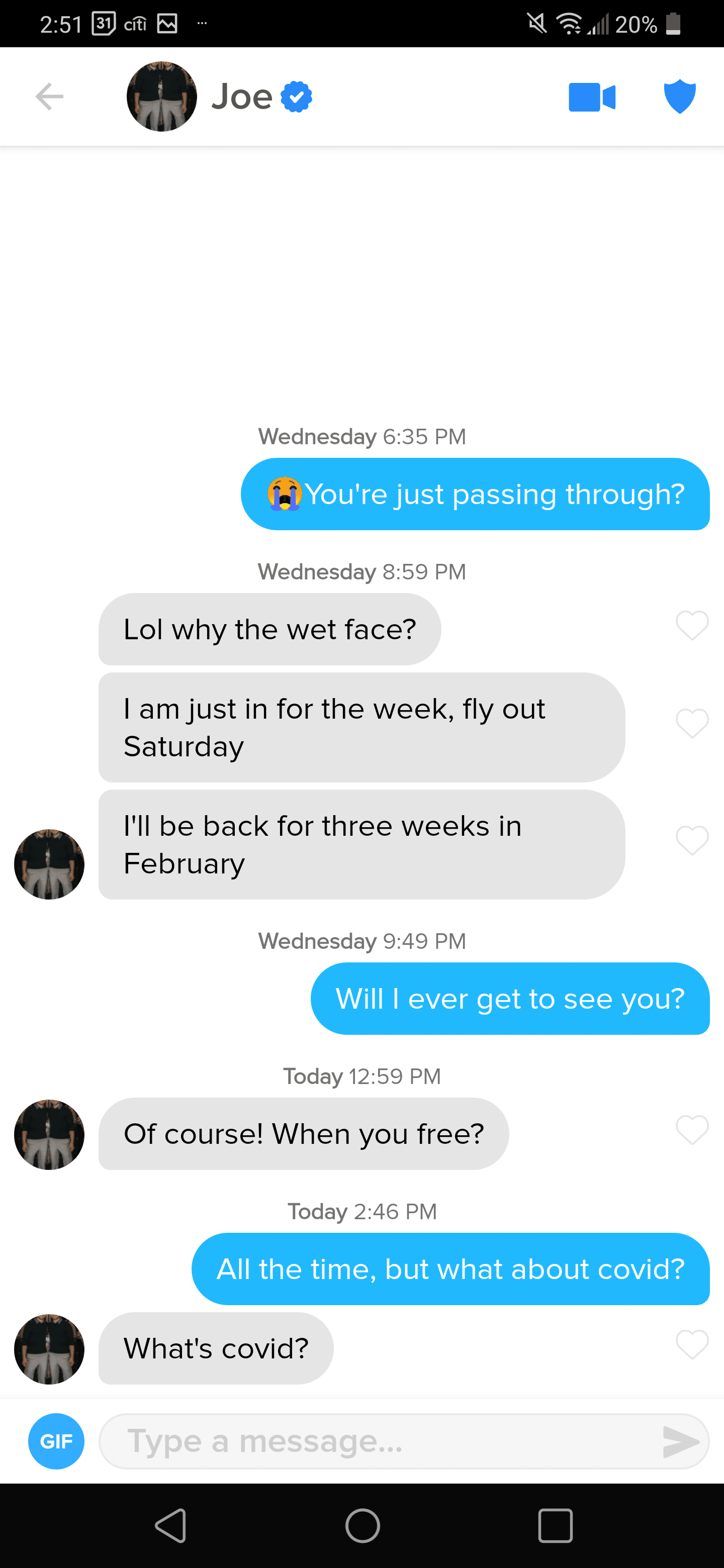
Task: Focus the "Type a message" field
Action: [378, 1441]
